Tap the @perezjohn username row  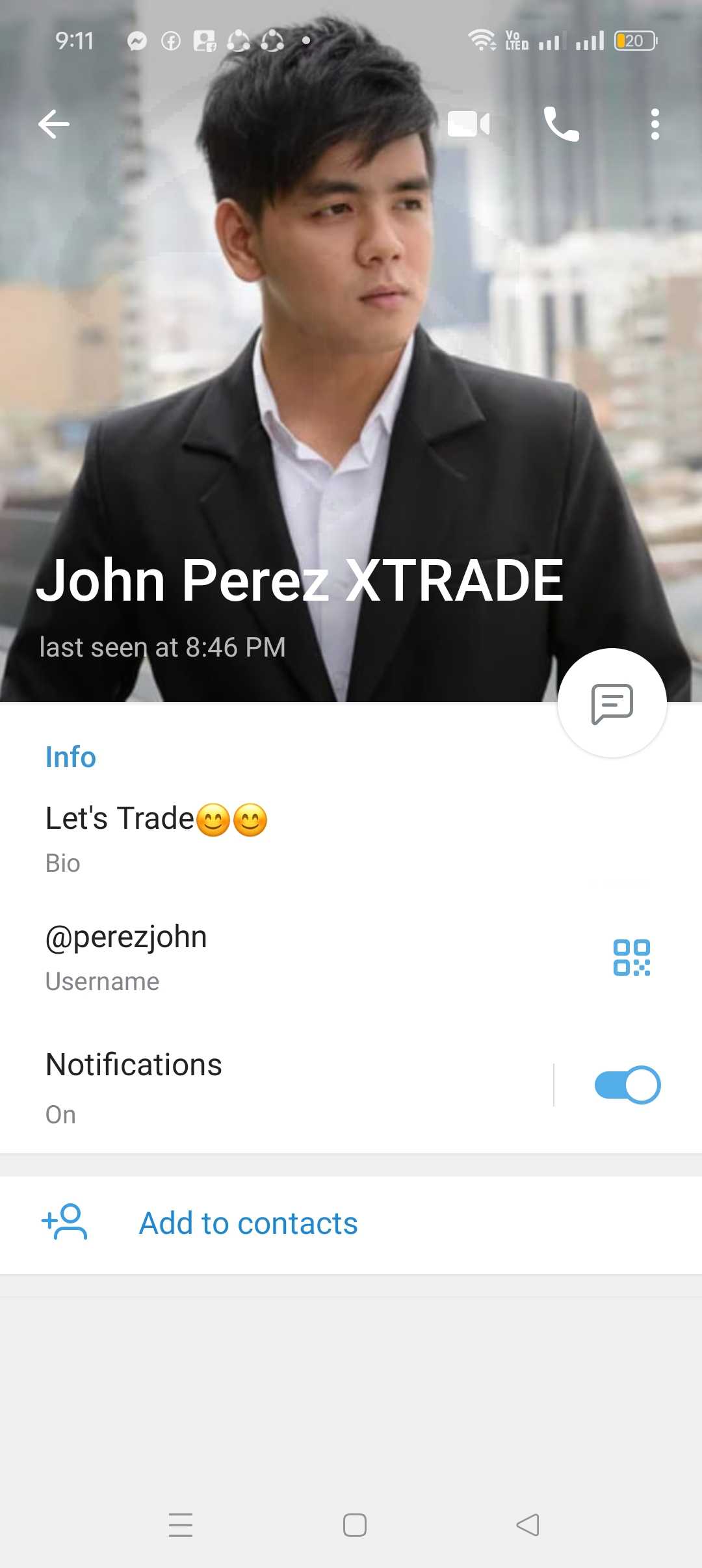click(x=260, y=957)
